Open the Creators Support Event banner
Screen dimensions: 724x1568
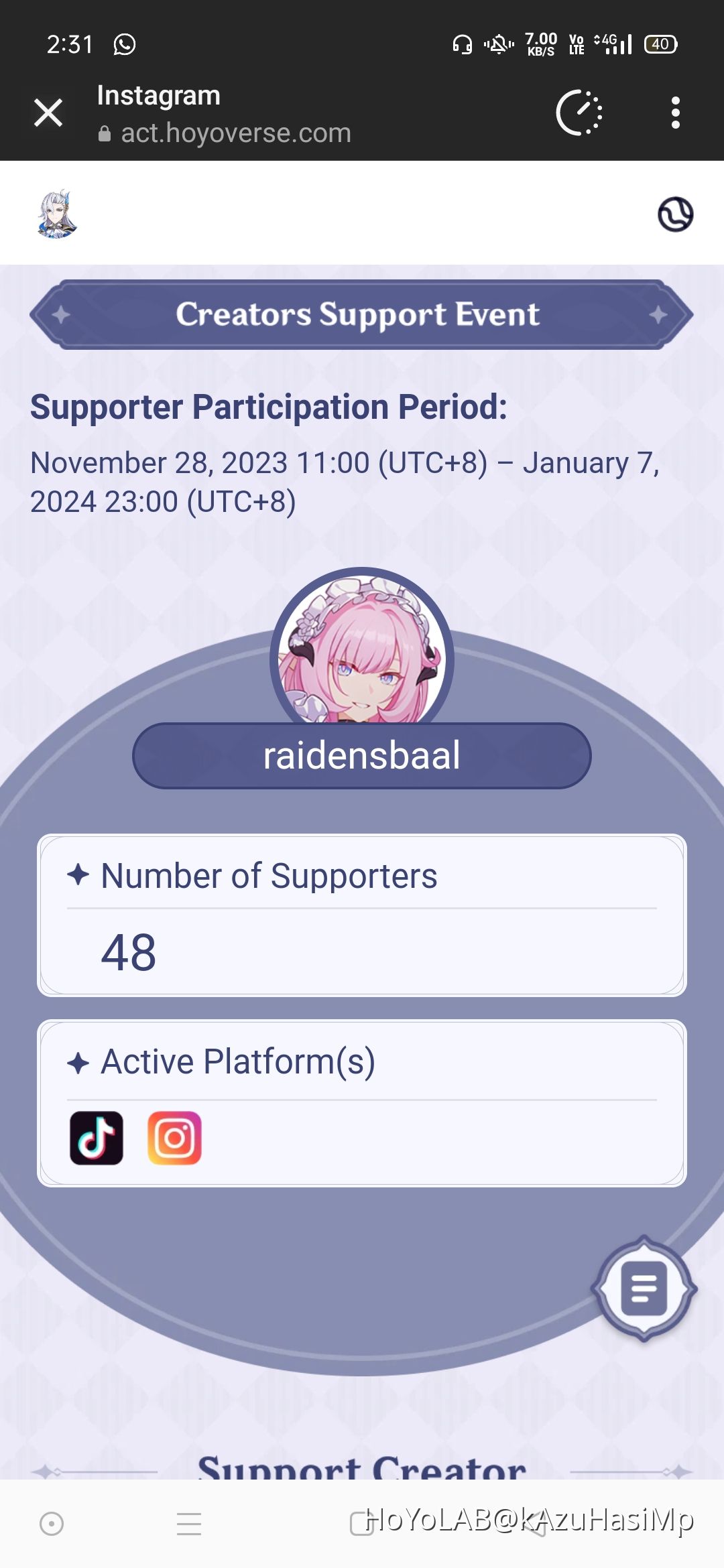point(362,315)
